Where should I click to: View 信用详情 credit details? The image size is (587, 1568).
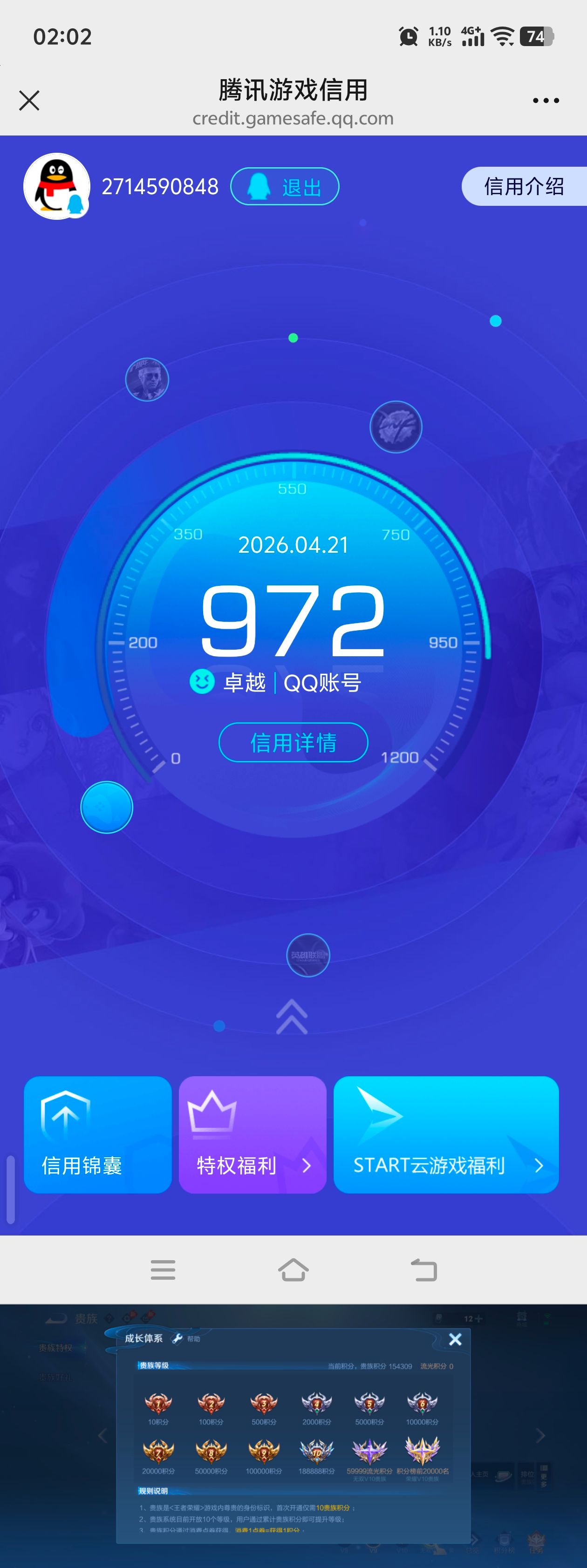point(293,742)
